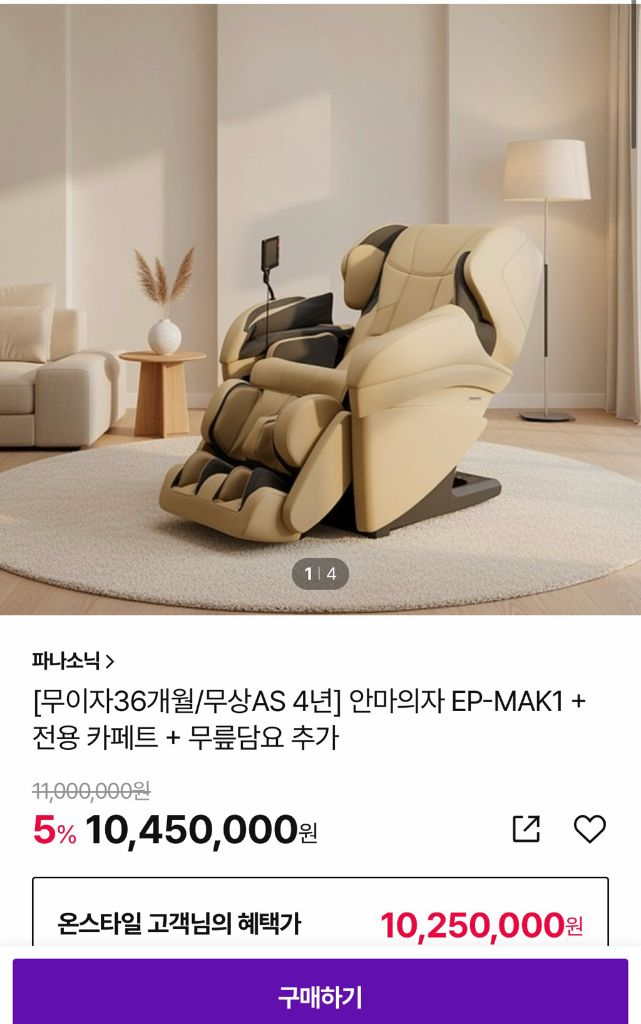Tap the 구매하기 purchase button
Viewport: 641px width, 1024px height.
tap(320, 996)
